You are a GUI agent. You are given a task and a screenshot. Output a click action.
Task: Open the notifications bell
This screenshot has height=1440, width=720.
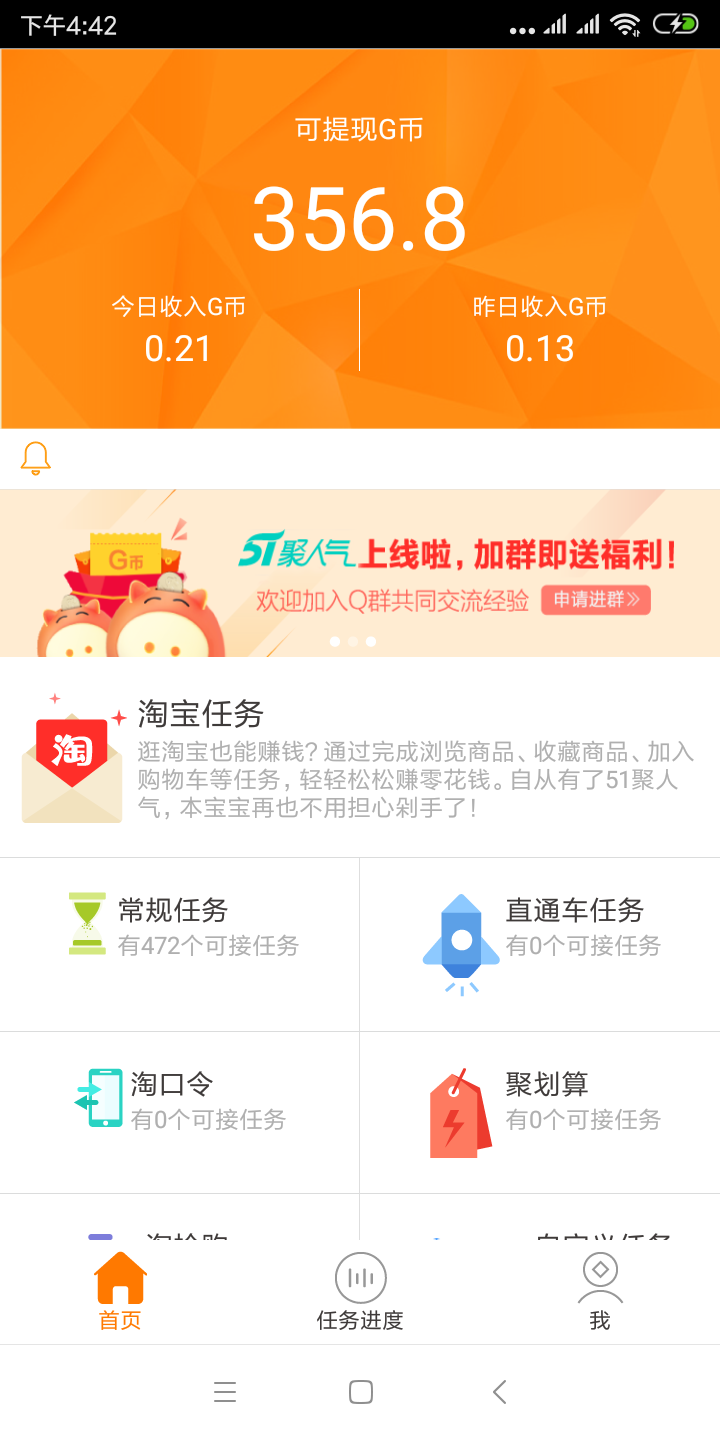(36, 458)
